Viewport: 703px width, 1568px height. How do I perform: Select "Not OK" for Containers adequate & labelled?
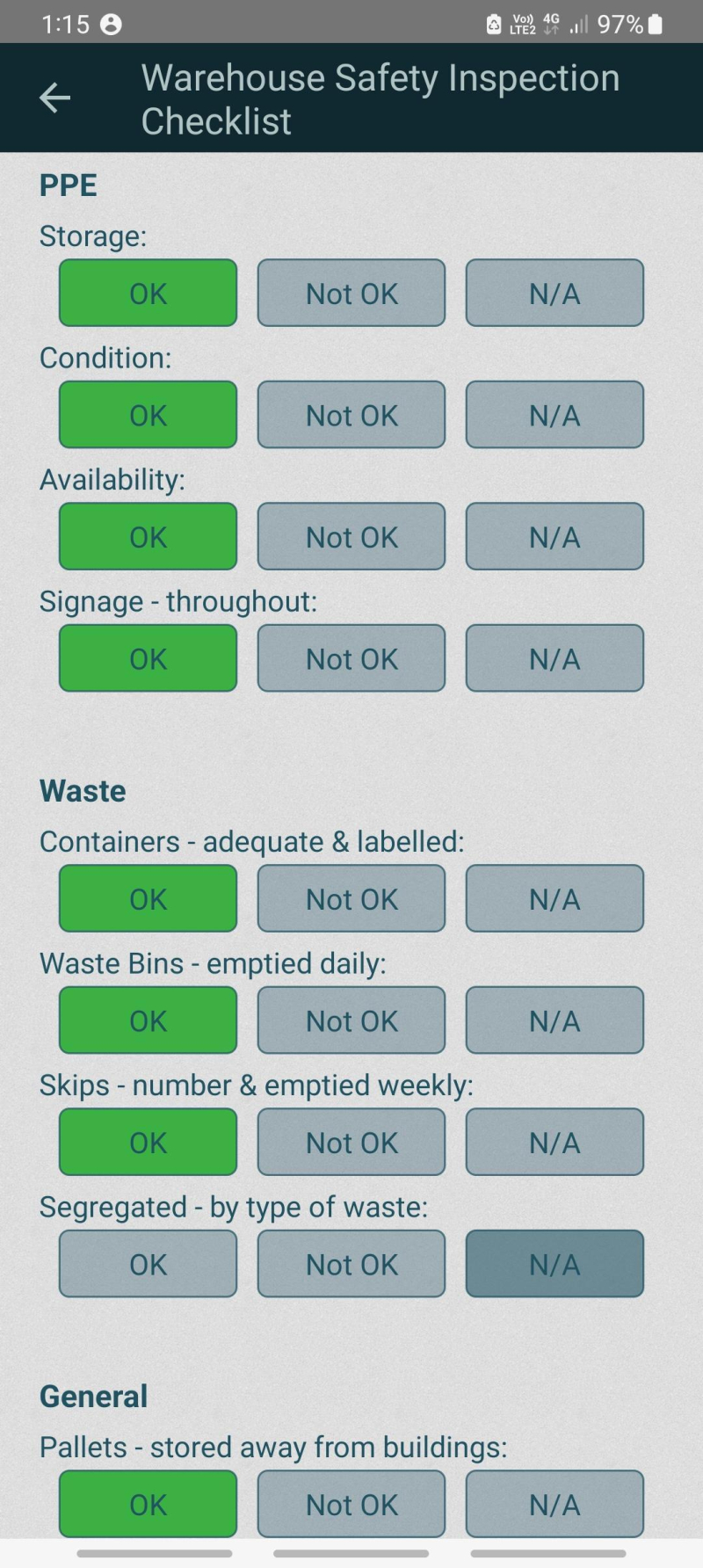point(351,898)
